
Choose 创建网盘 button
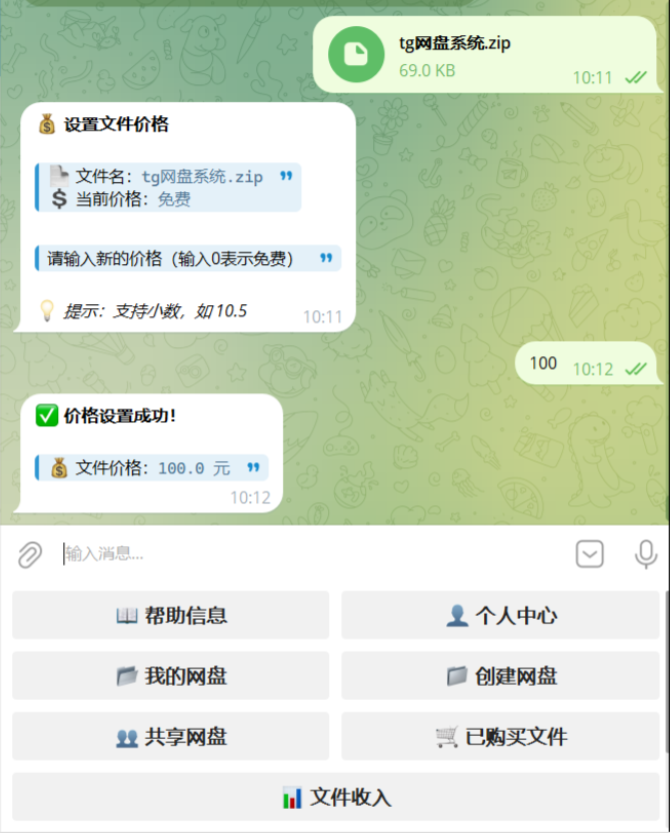coord(500,676)
